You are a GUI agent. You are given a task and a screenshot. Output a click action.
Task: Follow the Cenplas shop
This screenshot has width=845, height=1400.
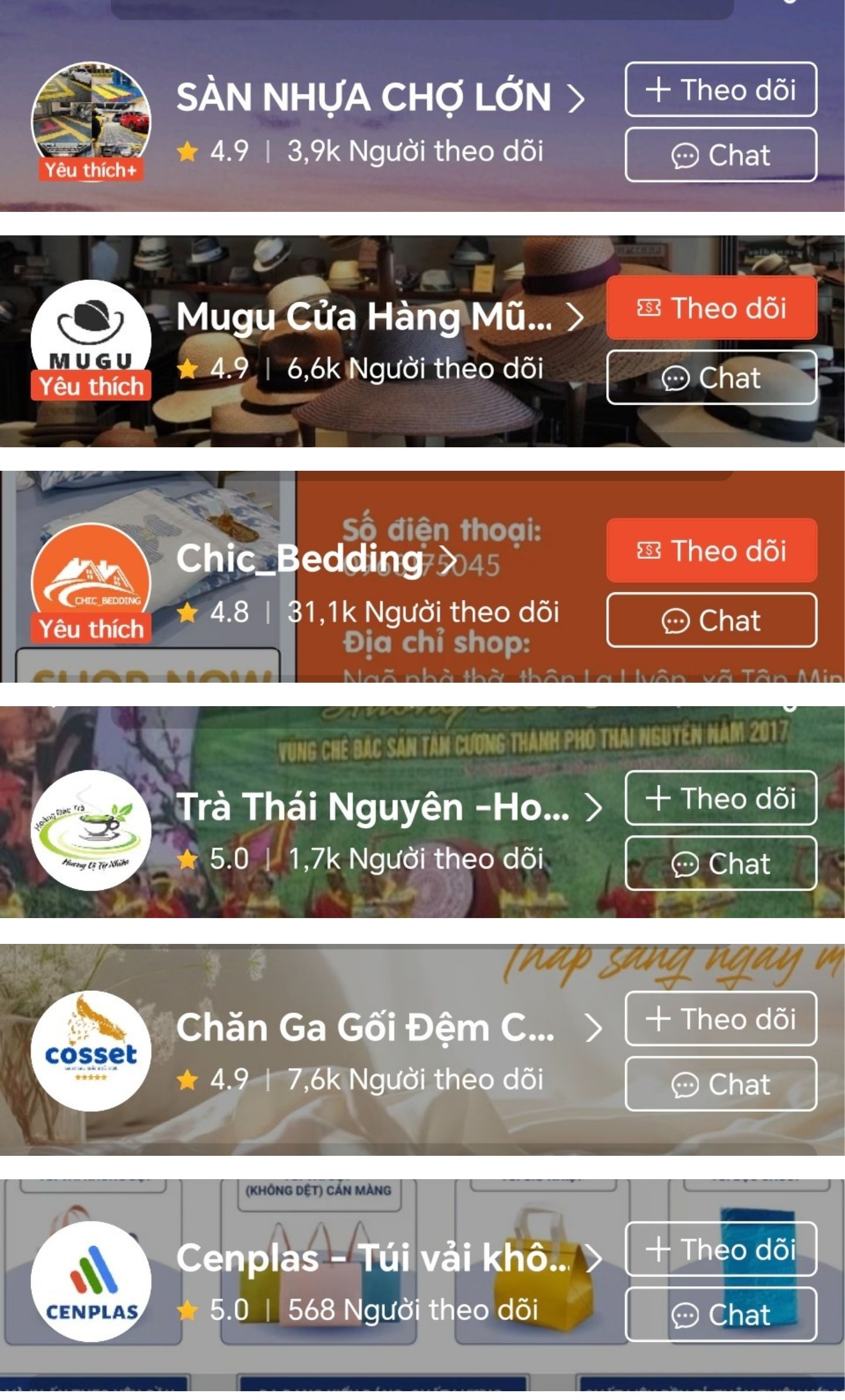click(721, 1249)
